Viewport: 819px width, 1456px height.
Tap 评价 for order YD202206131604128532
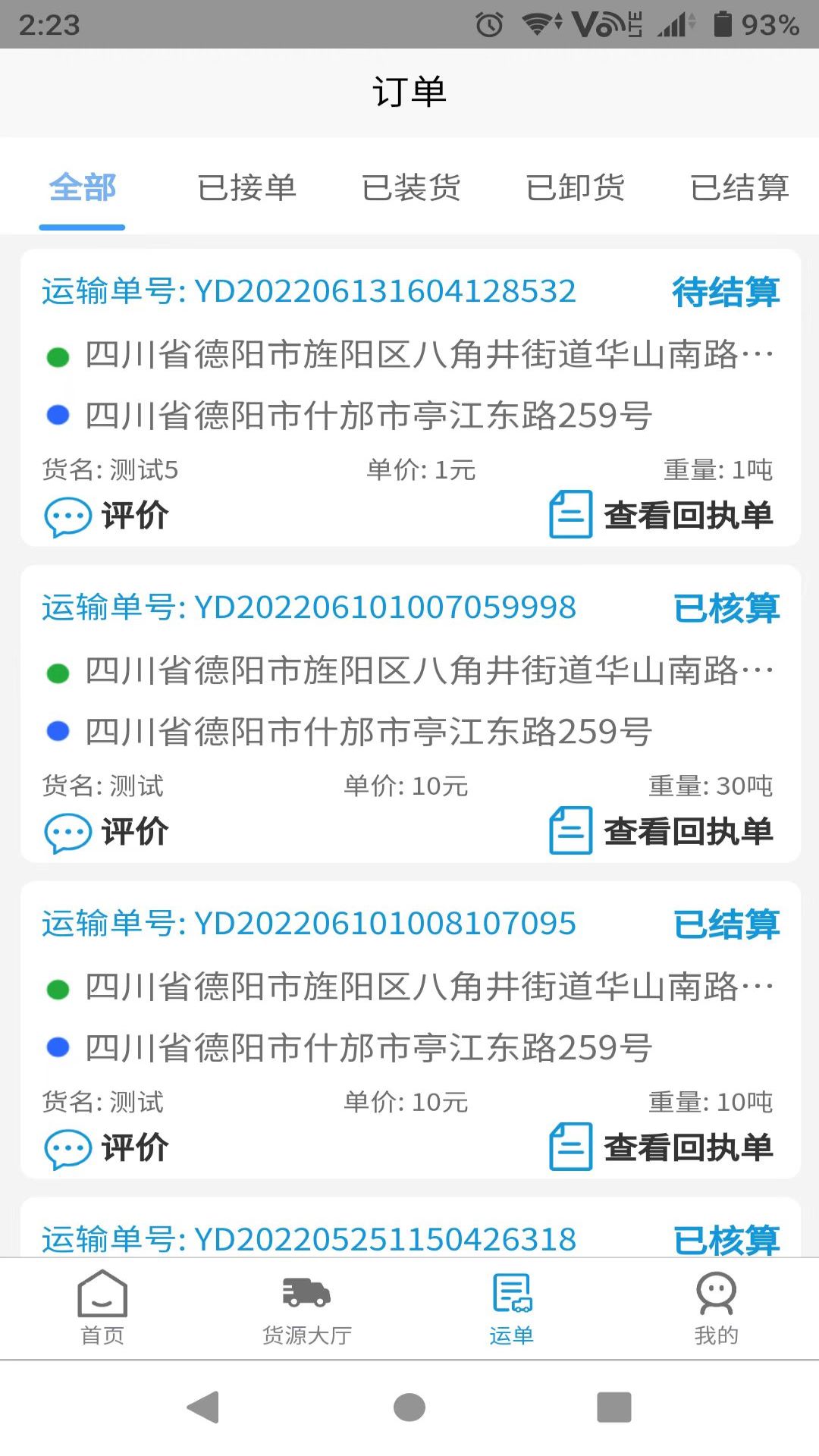(106, 516)
